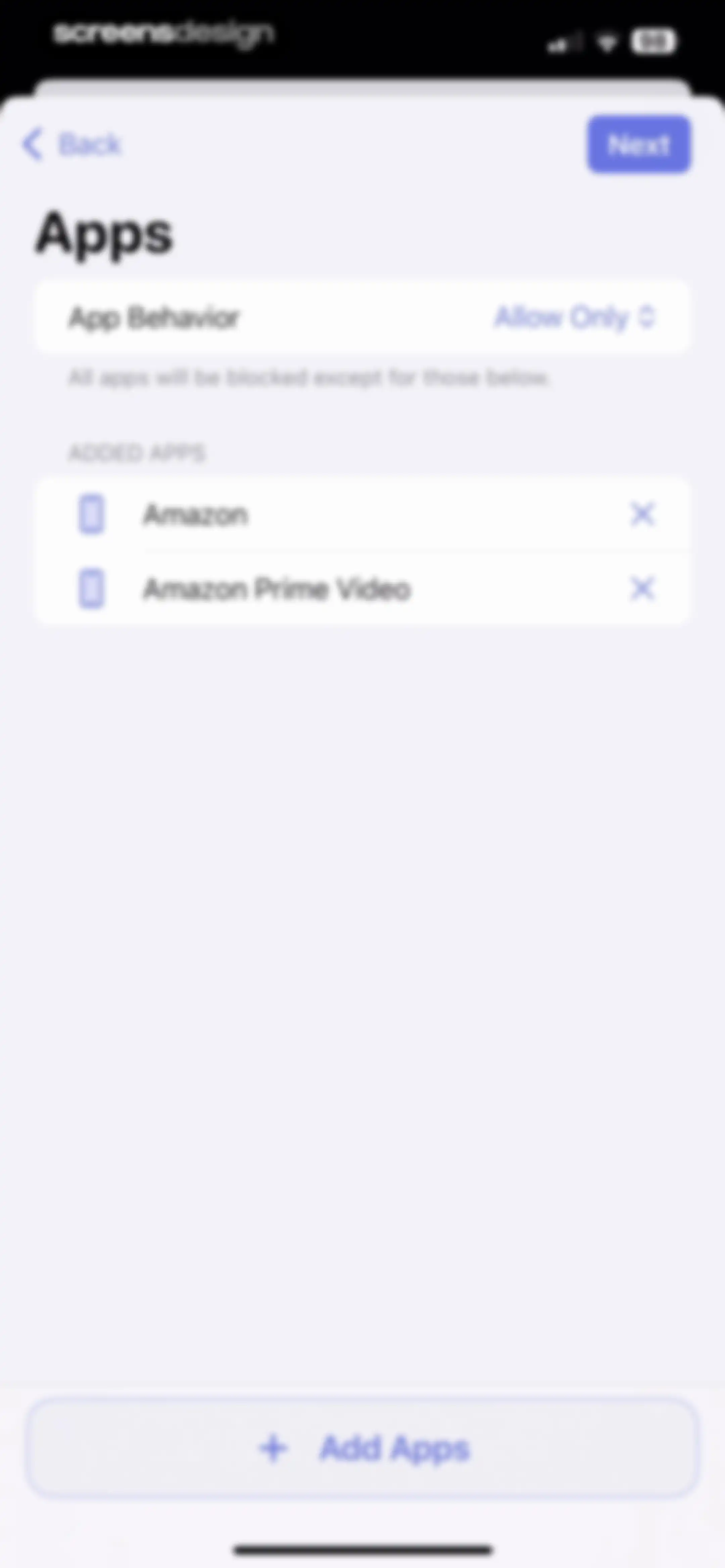The width and height of the screenshot is (725, 1568).
Task: Remove Amazon Prime Video from added apps
Action: point(642,589)
